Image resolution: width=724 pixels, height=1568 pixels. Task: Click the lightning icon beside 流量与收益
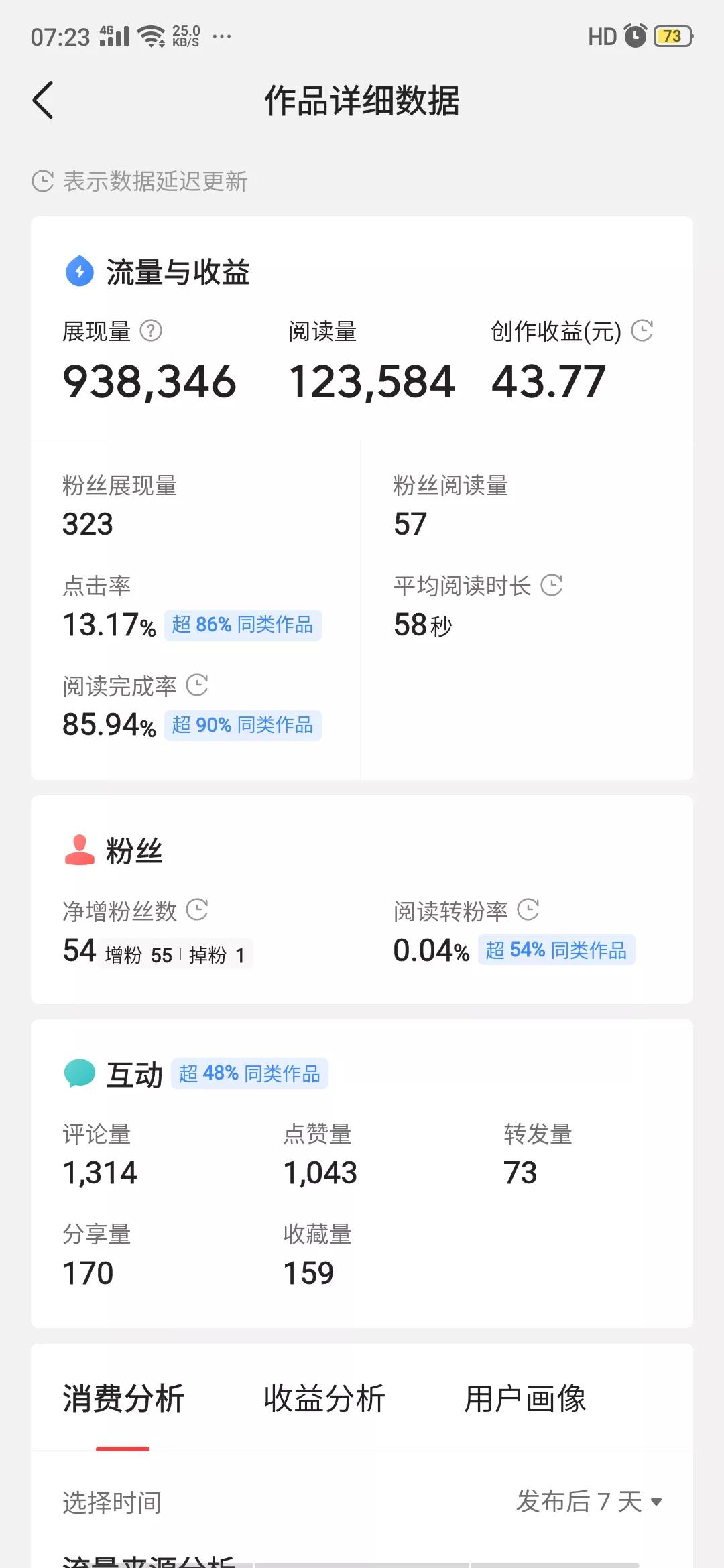pyautogui.click(x=78, y=271)
